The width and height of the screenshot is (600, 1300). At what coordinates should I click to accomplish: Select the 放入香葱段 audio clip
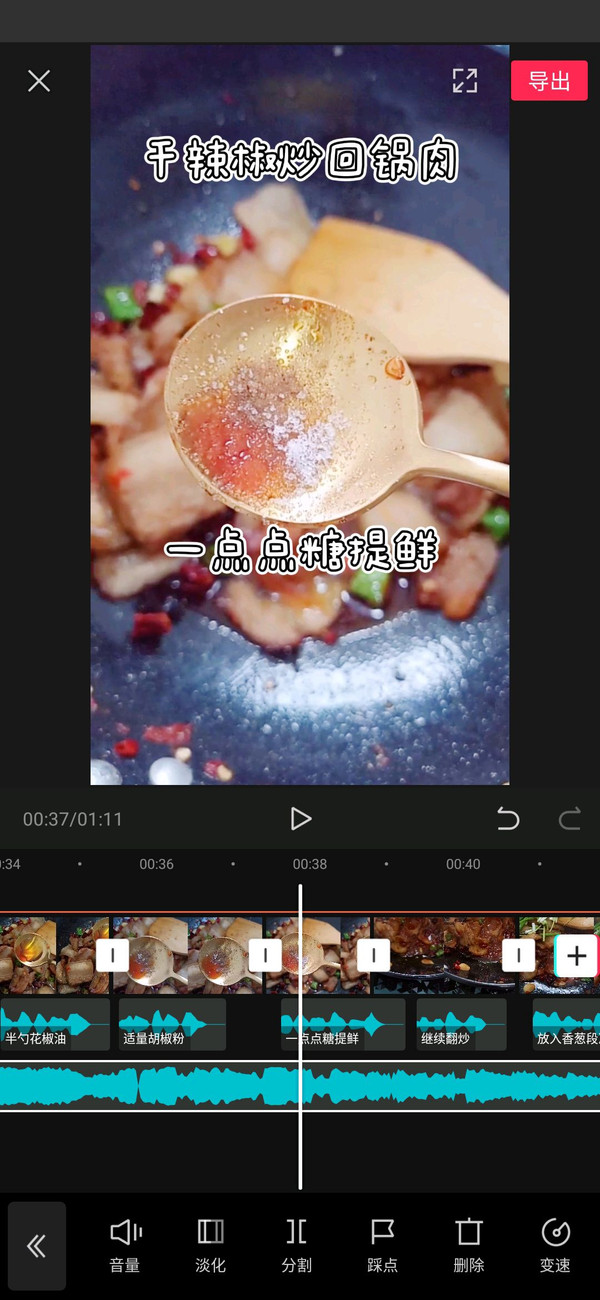tap(566, 1024)
